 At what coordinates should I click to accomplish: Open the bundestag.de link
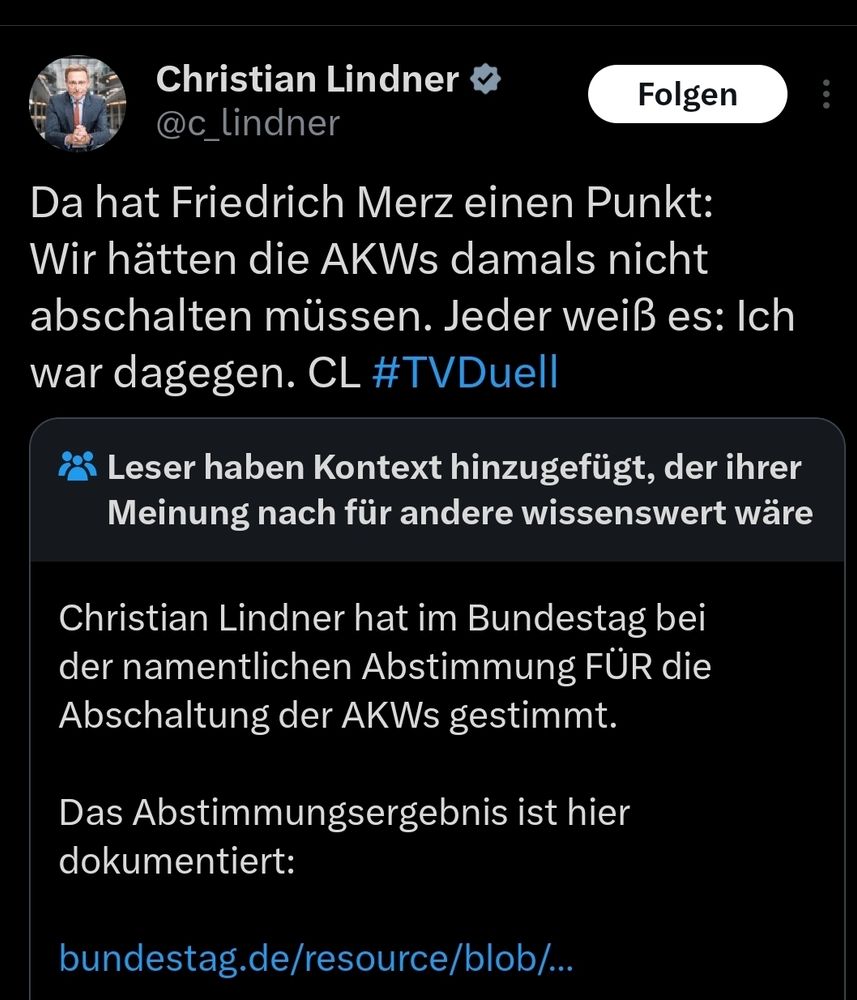tap(316, 958)
